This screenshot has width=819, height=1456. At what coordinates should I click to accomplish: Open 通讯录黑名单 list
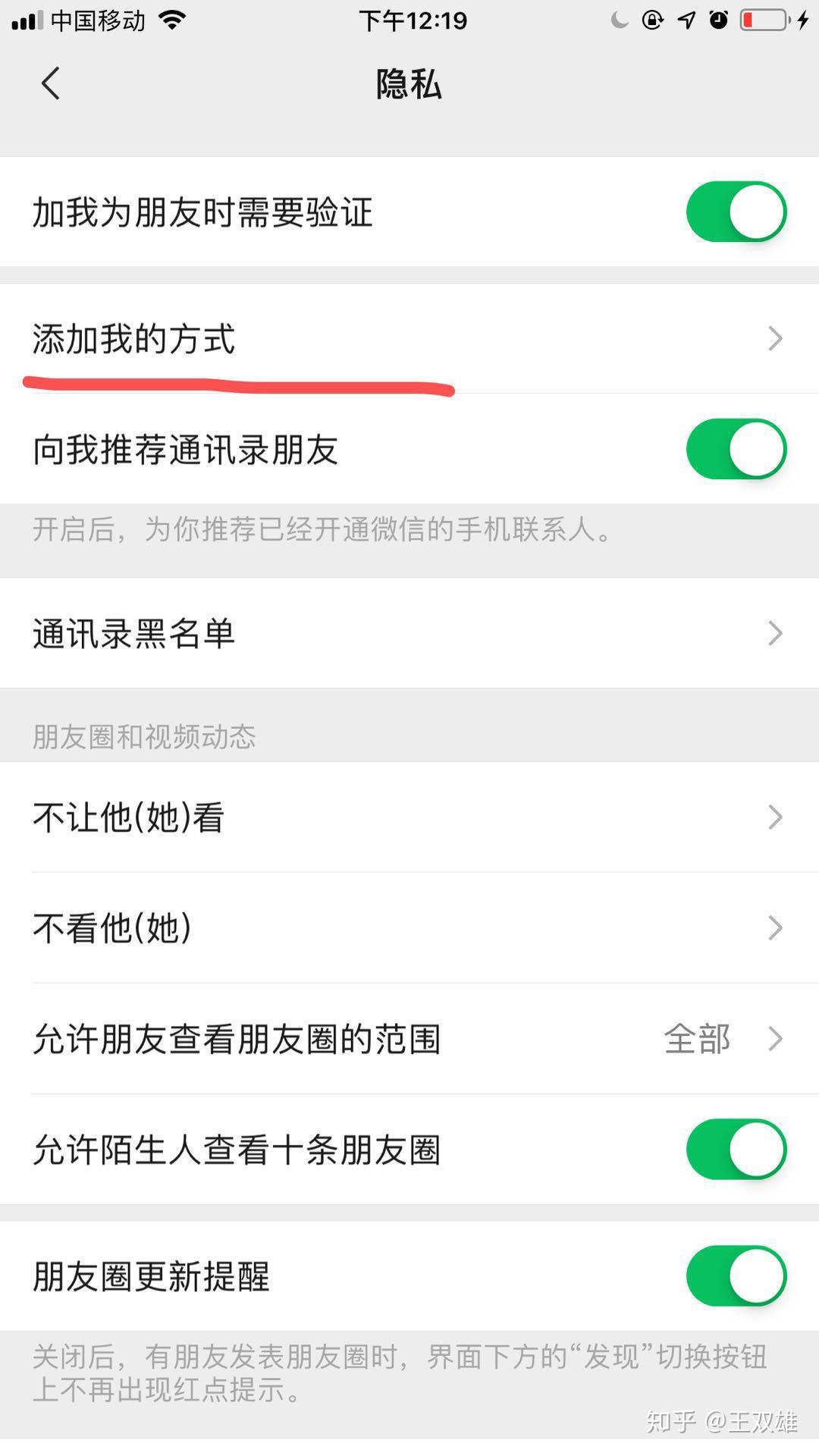click(409, 633)
